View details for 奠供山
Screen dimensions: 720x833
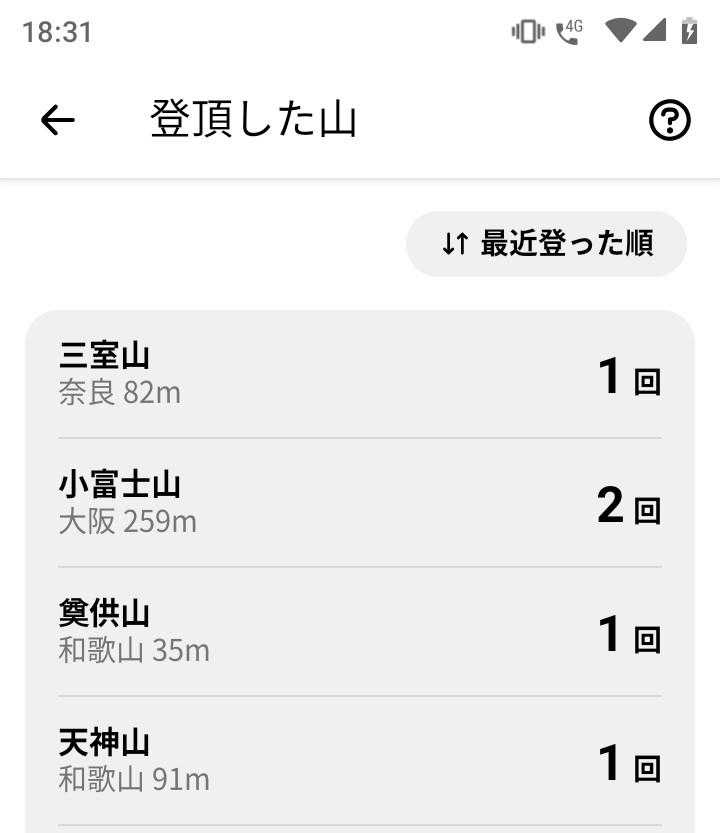360,632
